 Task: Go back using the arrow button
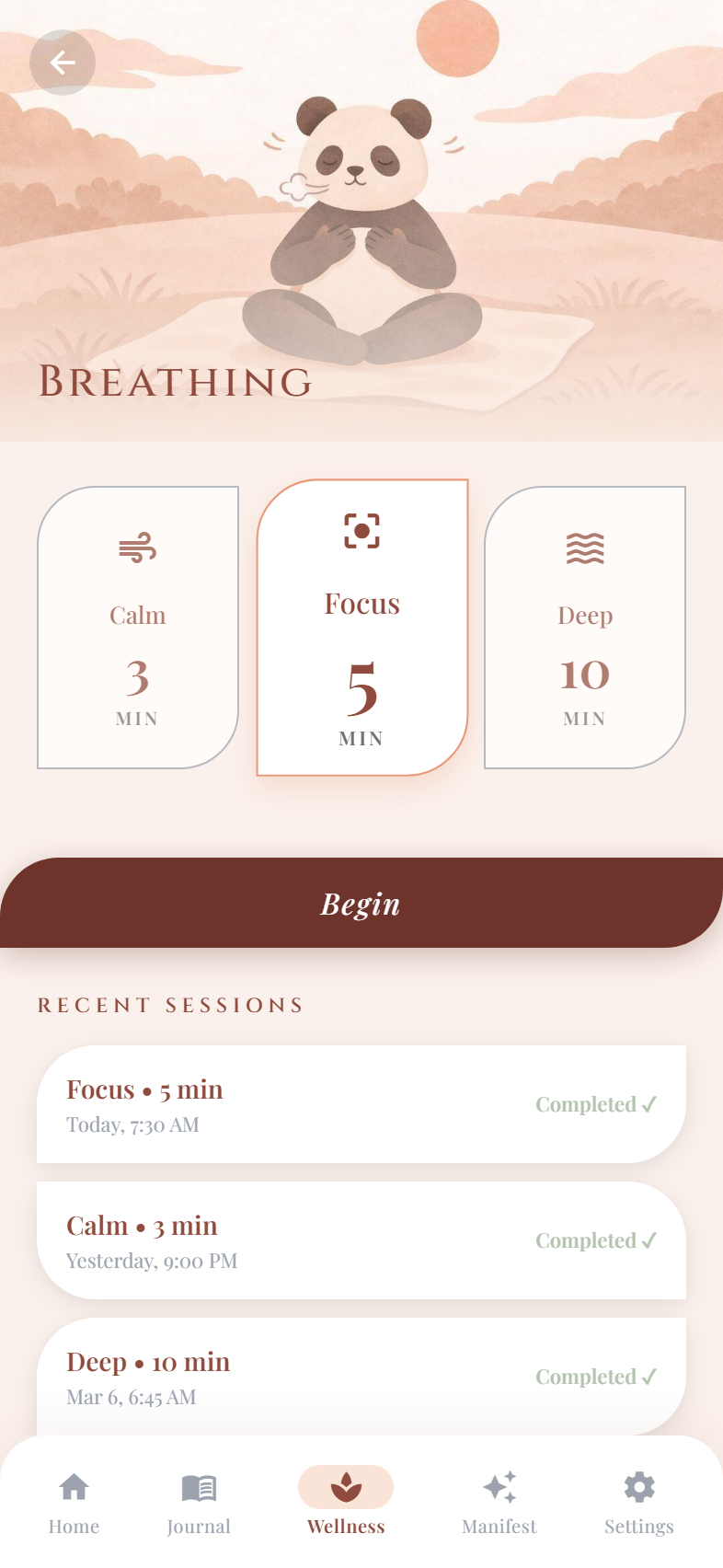pyautogui.click(x=63, y=63)
